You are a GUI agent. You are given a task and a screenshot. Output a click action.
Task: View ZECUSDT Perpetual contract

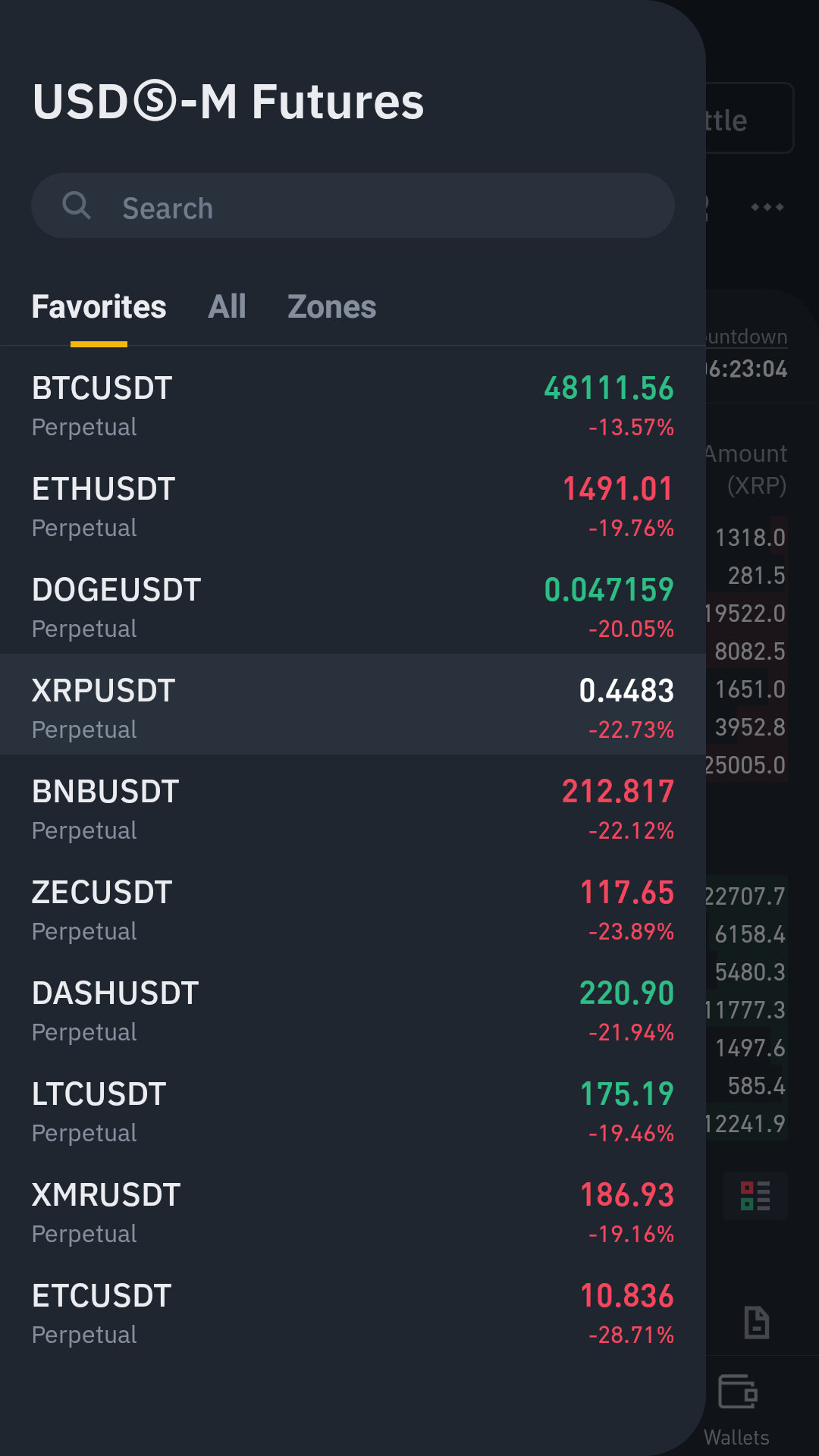(x=353, y=910)
